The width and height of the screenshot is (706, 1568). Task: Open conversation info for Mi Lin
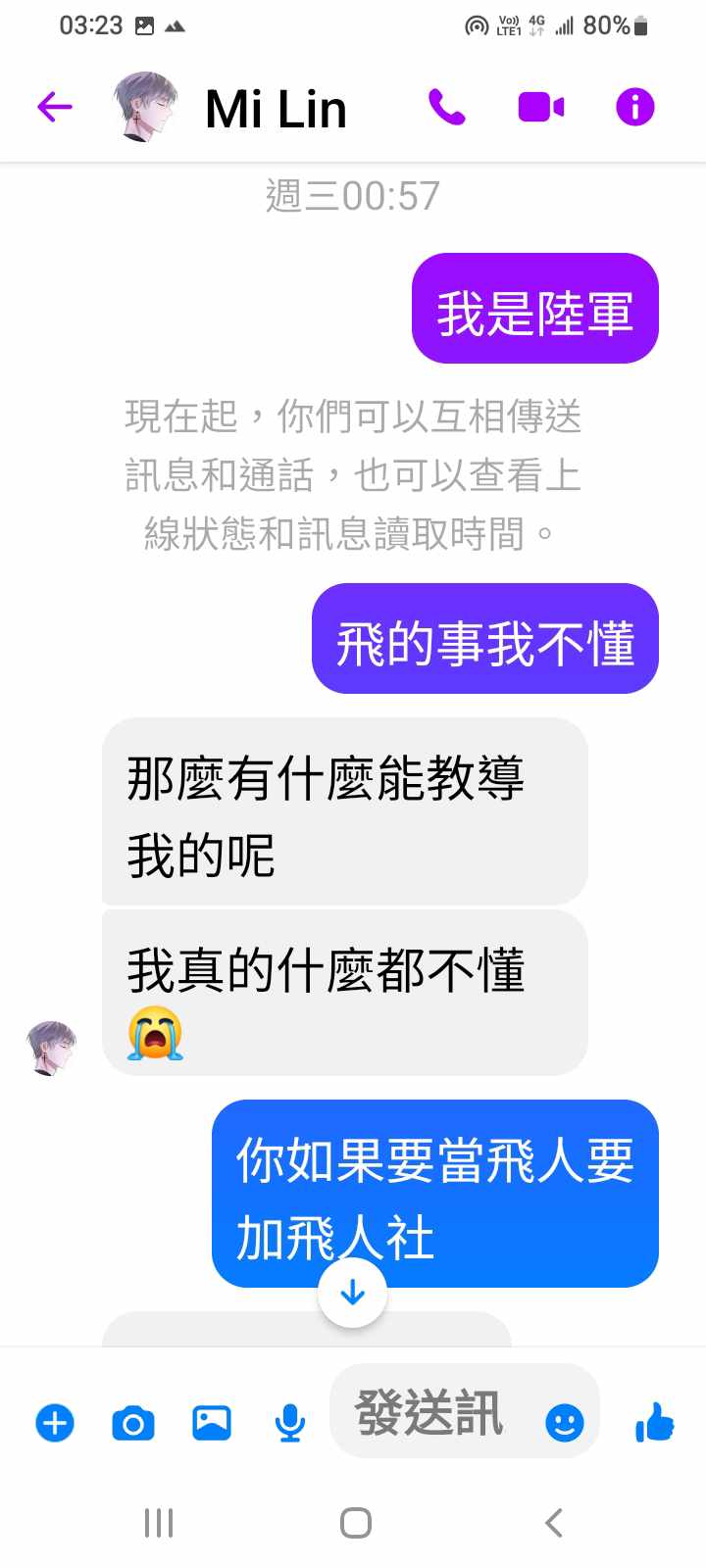[634, 107]
